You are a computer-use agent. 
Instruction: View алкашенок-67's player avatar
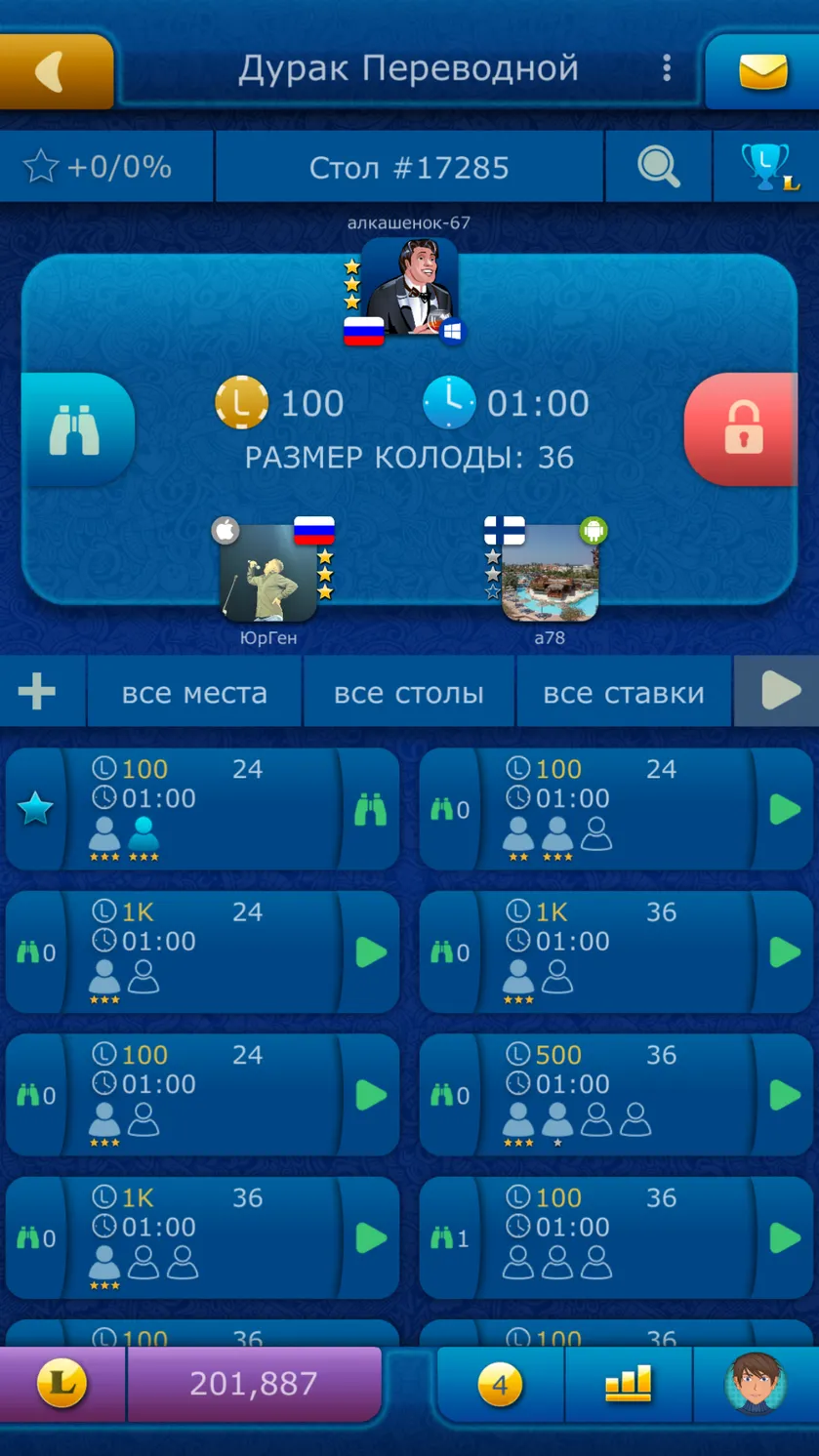pyautogui.click(x=409, y=287)
